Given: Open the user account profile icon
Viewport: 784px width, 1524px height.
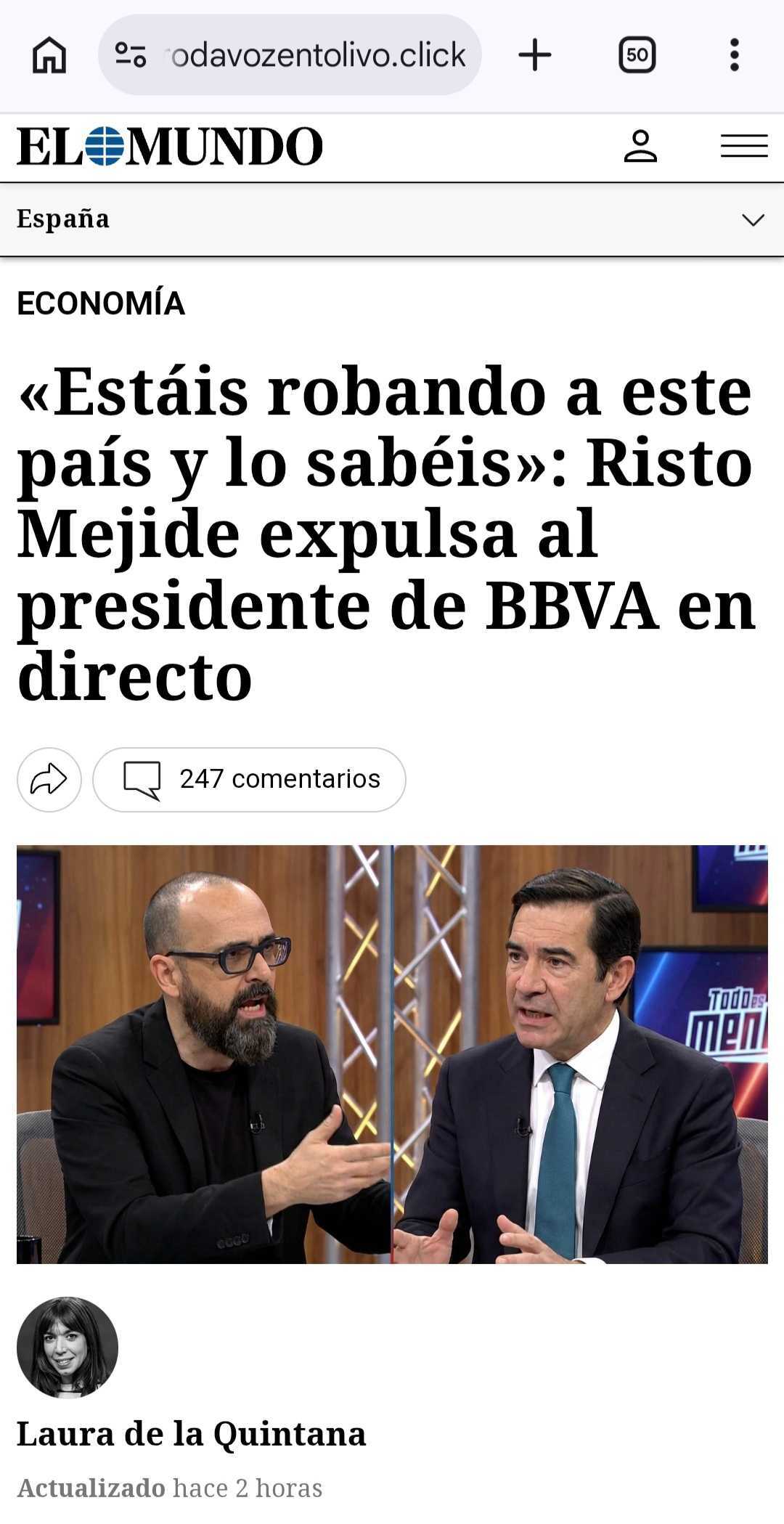Looking at the screenshot, I should [x=640, y=146].
